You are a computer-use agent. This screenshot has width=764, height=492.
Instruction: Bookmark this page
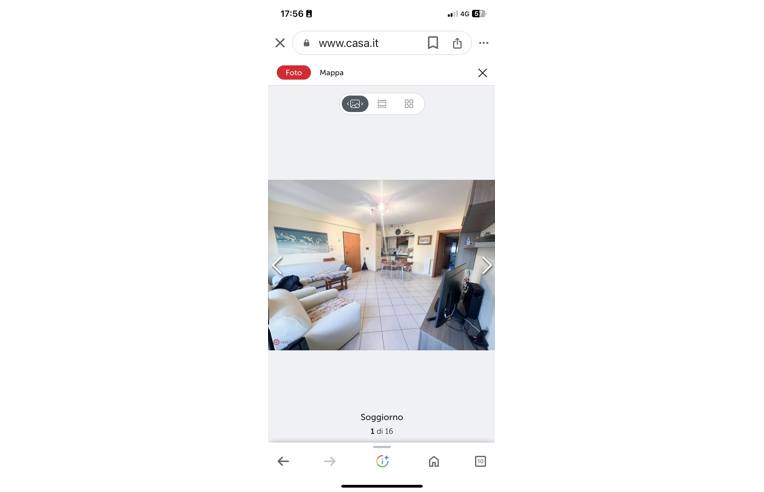[433, 43]
